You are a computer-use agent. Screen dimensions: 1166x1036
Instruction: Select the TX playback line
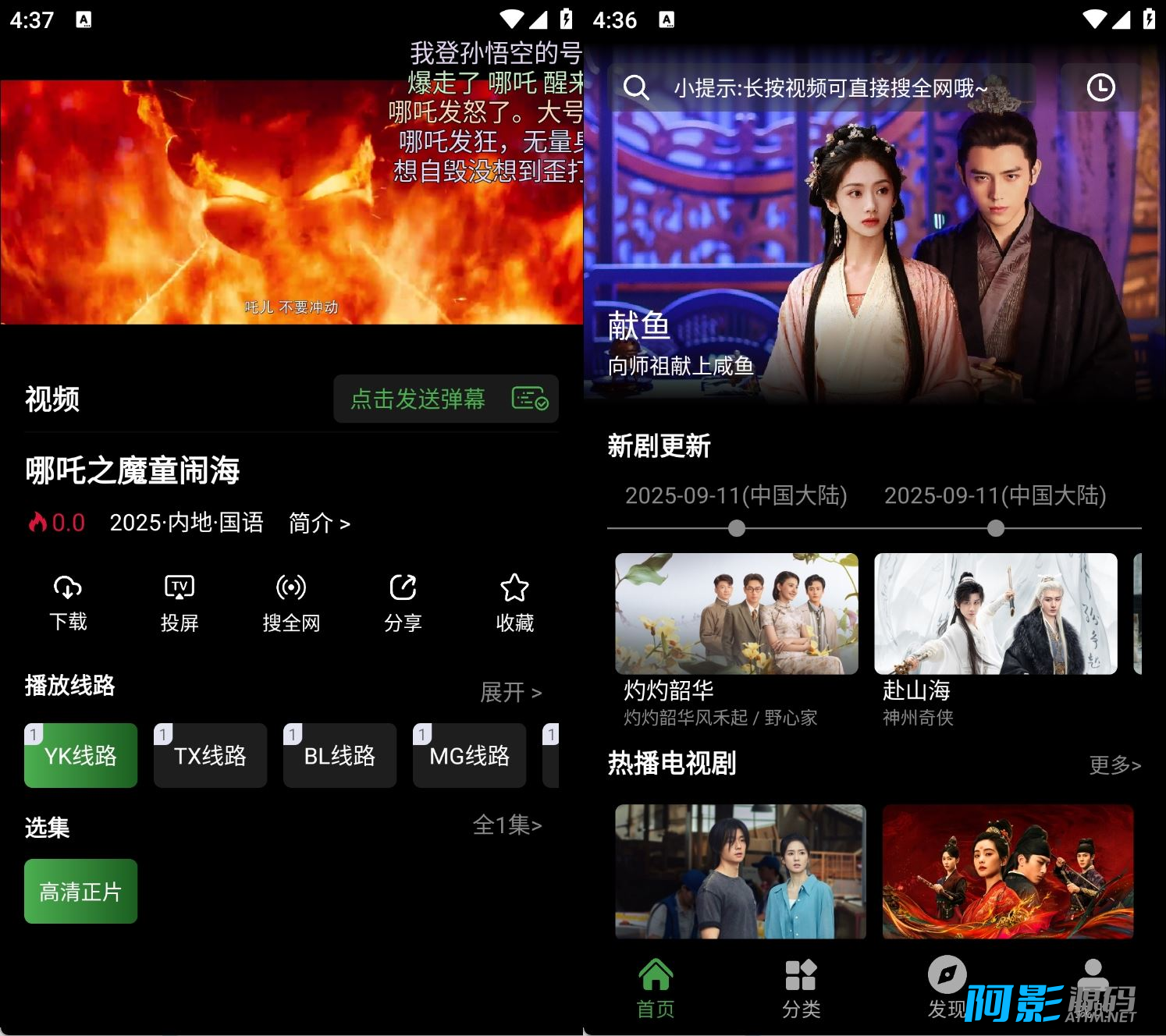[x=210, y=755]
